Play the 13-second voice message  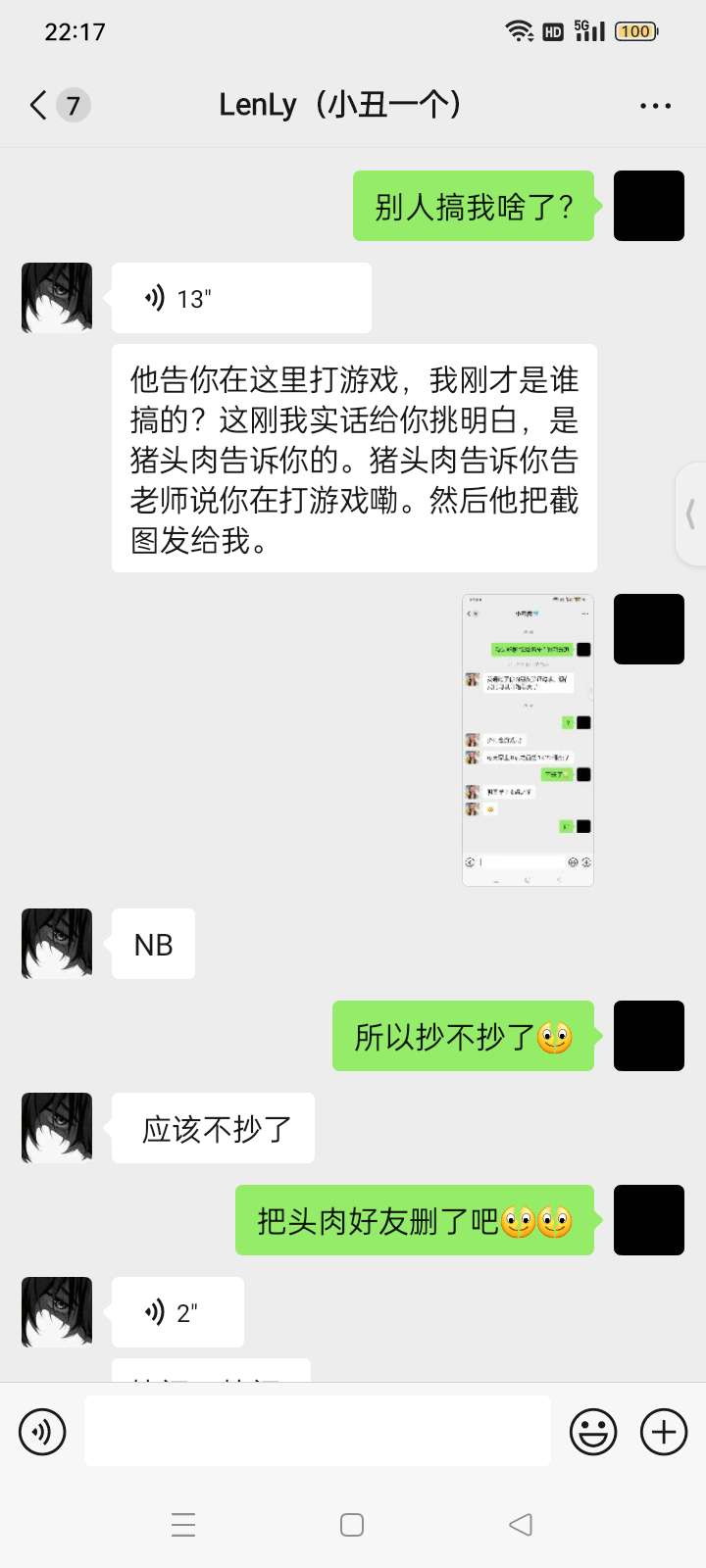[241, 298]
